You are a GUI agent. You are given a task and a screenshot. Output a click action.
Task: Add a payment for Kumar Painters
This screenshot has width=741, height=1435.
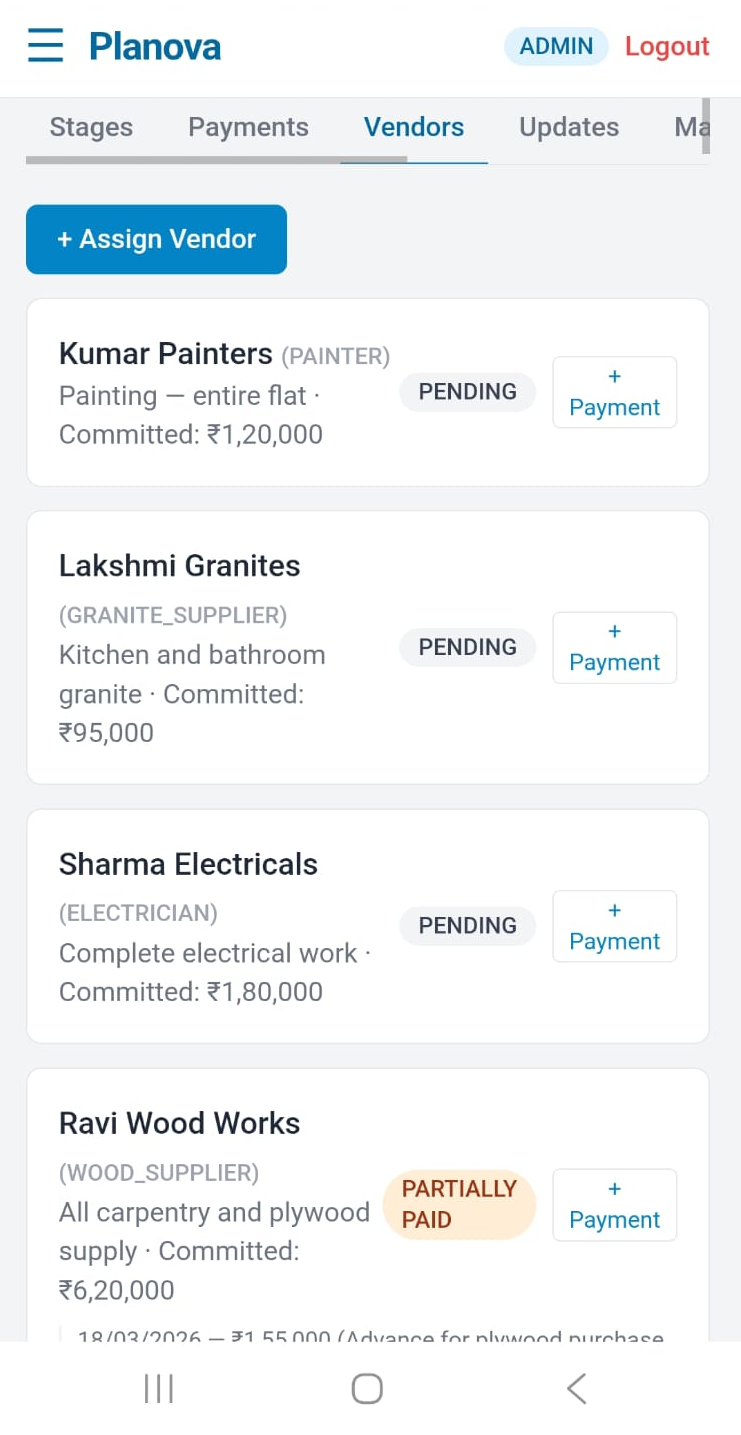point(614,392)
